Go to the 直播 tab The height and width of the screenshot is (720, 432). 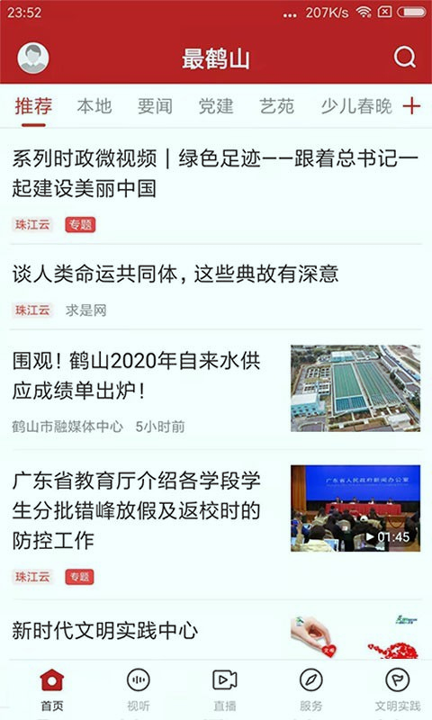[224, 689]
